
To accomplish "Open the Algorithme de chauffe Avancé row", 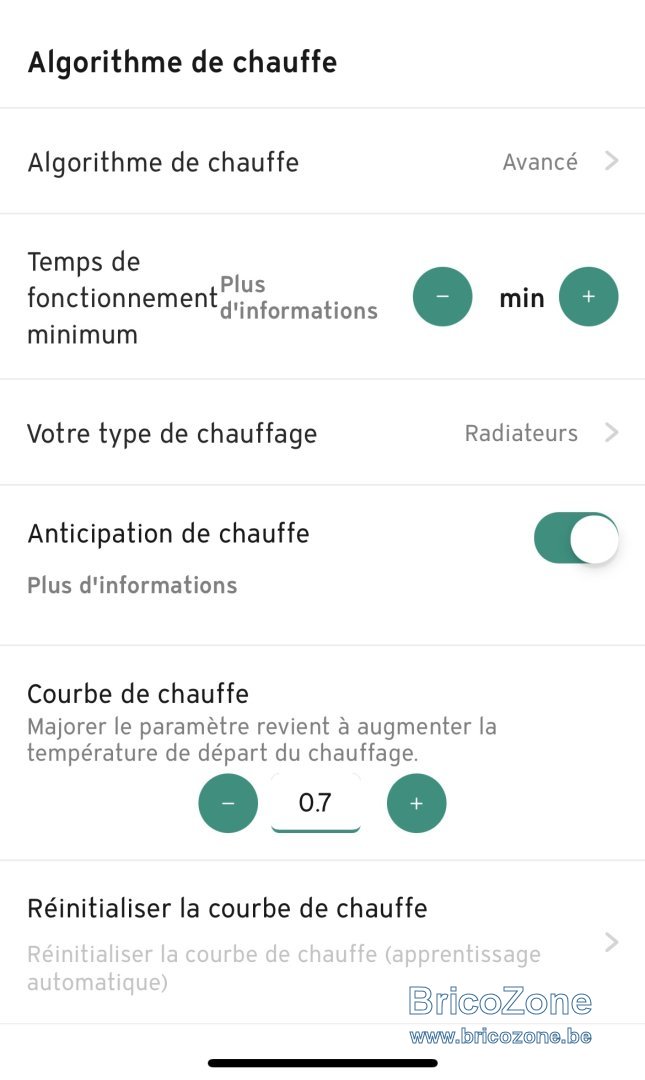I will [x=322, y=162].
